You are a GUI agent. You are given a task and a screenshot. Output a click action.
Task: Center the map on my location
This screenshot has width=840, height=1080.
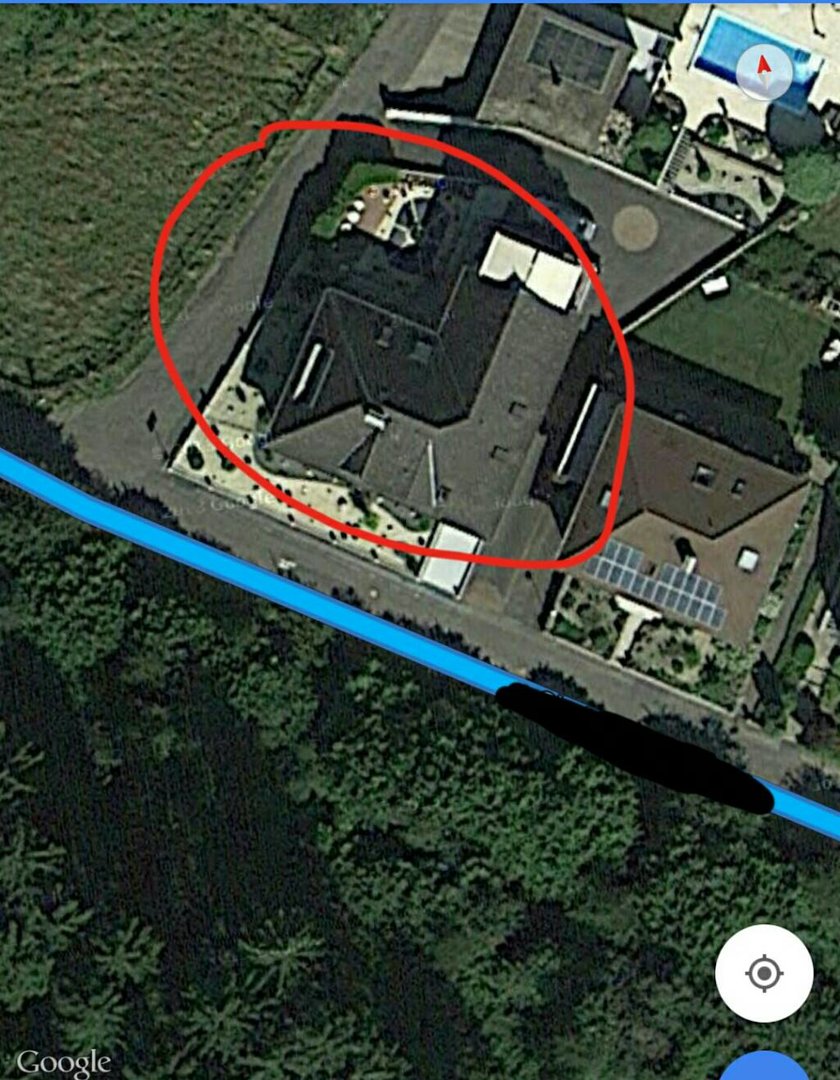[x=764, y=972]
